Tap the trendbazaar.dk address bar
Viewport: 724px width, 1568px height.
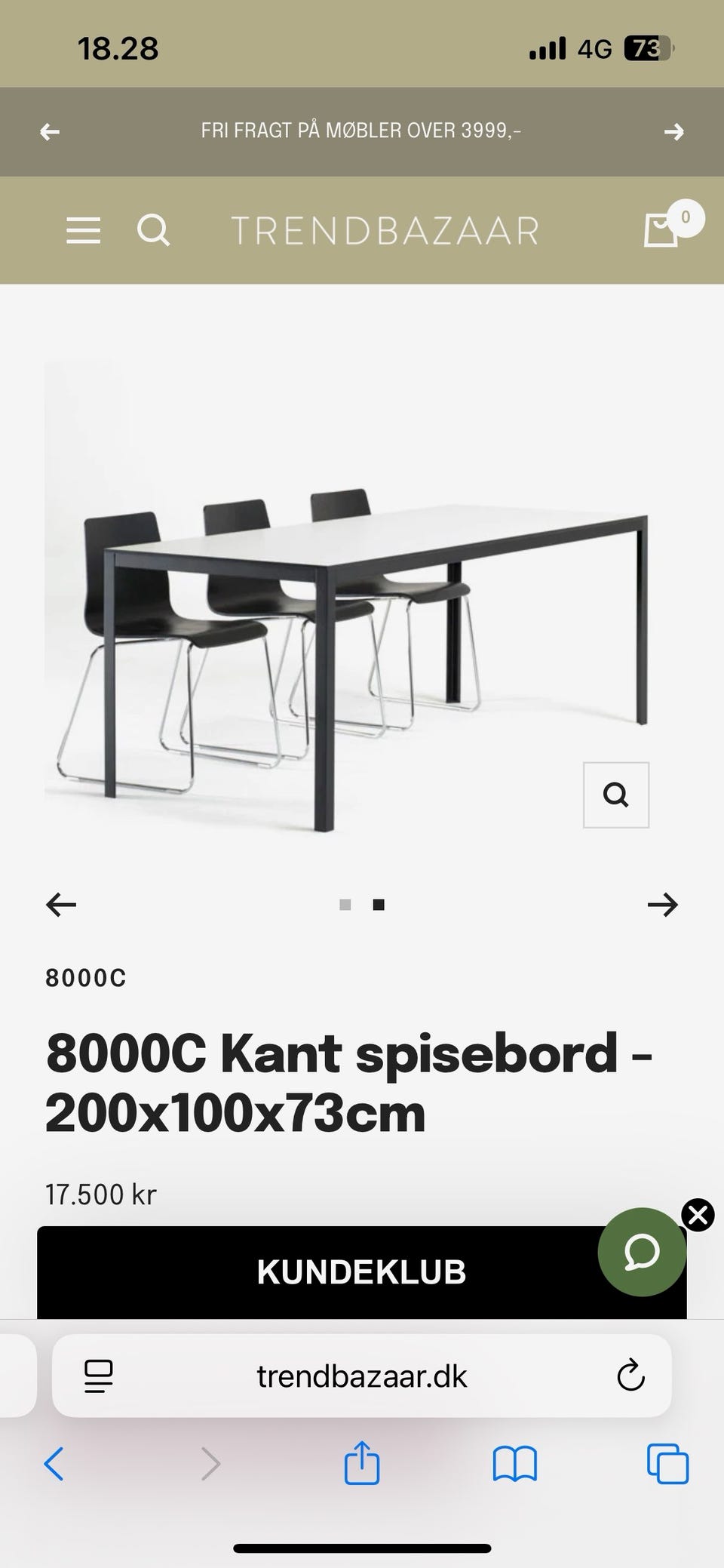(361, 1376)
